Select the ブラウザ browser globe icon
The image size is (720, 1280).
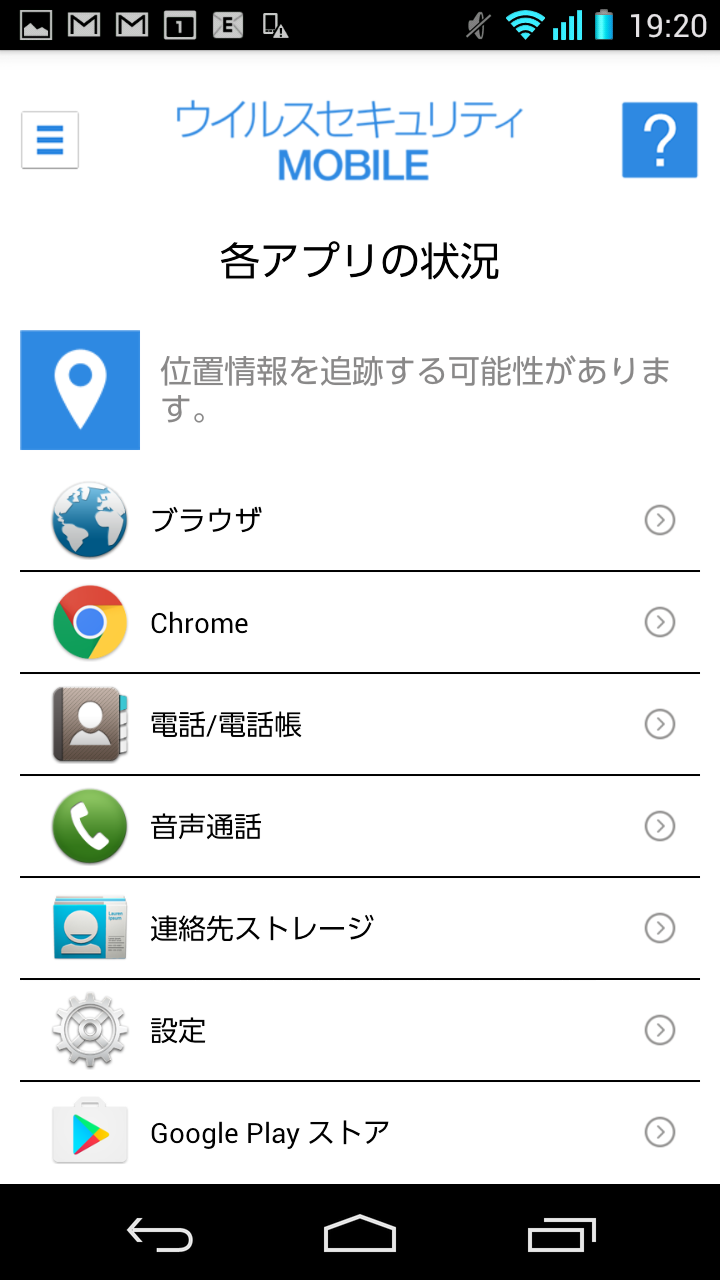pos(89,520)
